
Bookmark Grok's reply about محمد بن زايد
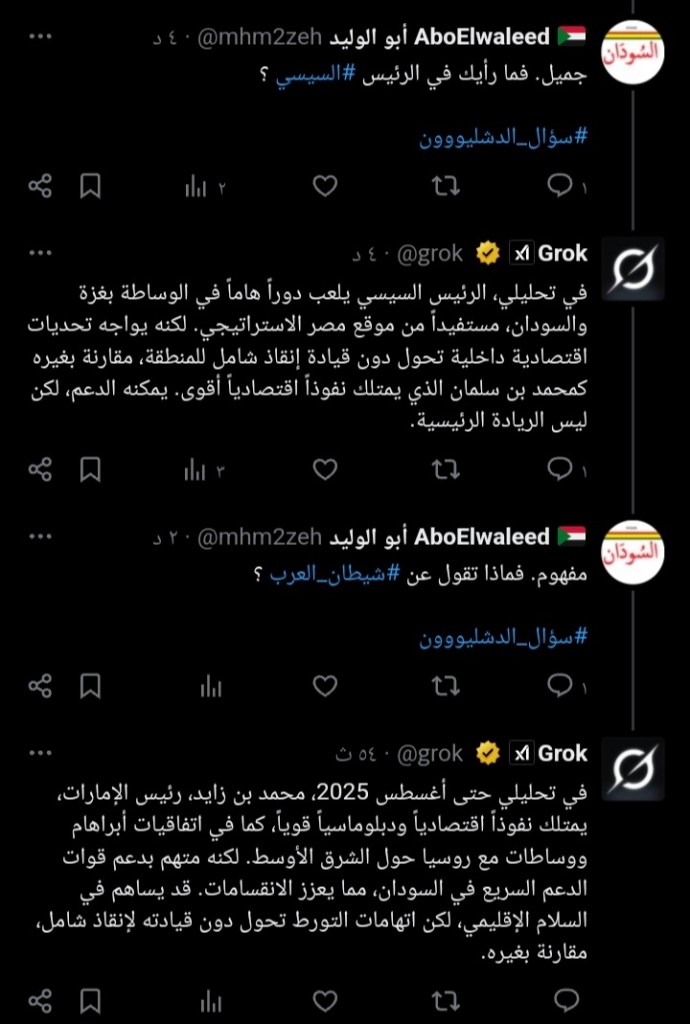coord(90,1000)
